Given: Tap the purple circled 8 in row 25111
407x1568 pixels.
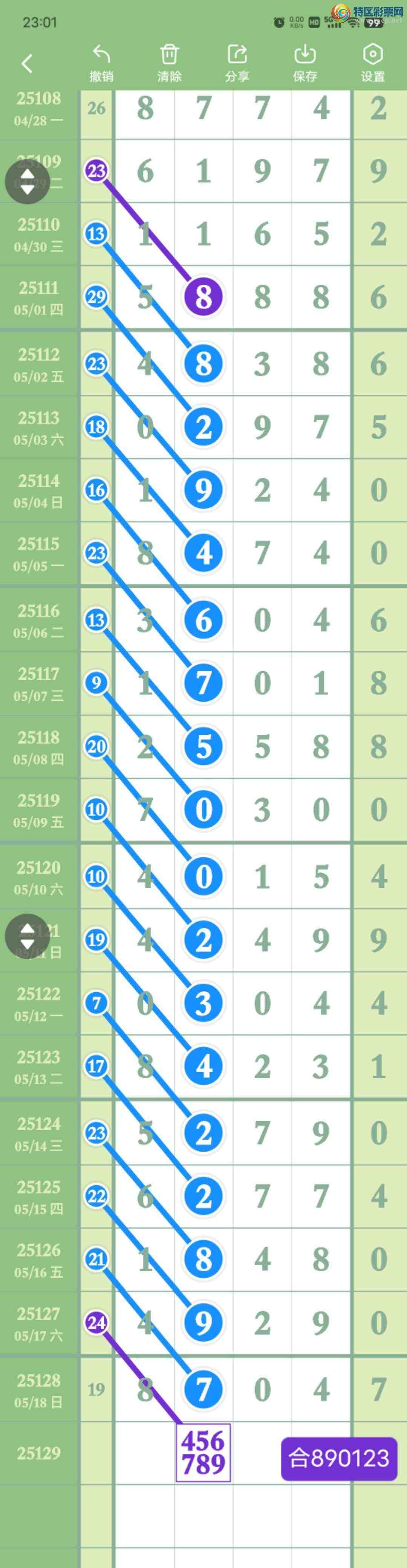Looking at the screenshot, I should click(x=203, y=297).
